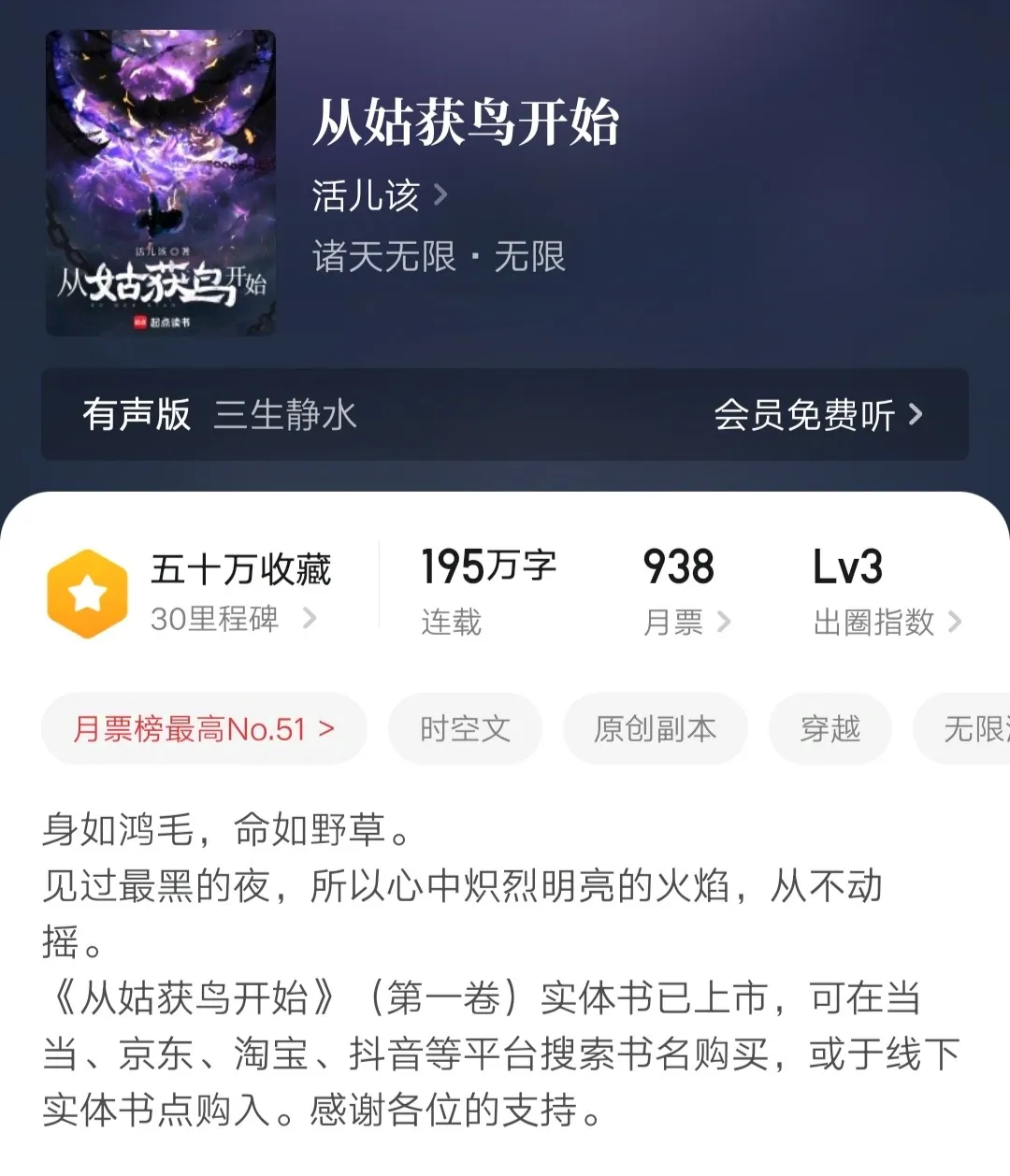This screenshot has width=1010, height=1176.
Task: Select the 穿越 tag chip
Action: 830,729
